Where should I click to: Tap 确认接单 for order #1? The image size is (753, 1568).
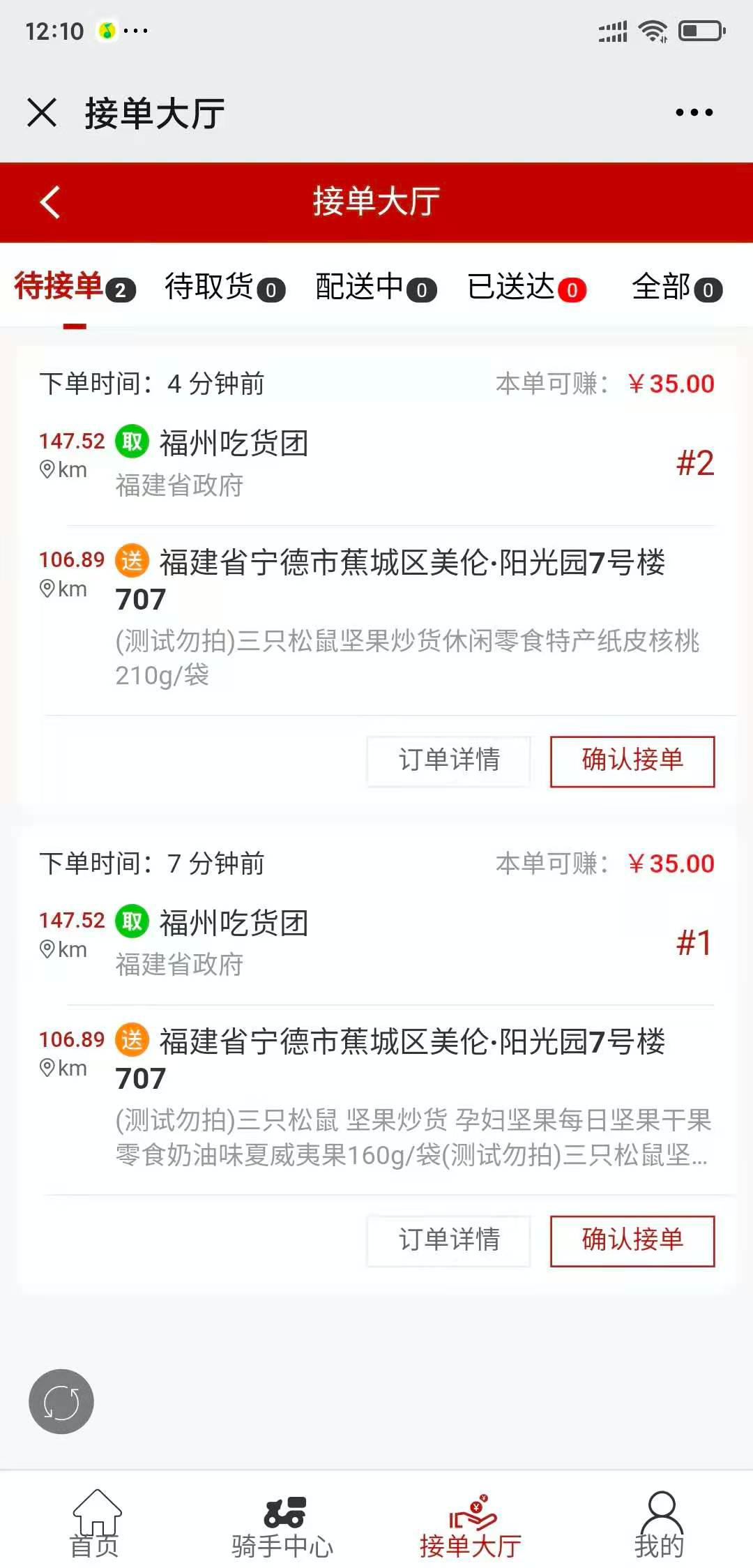click(x=632, y=1241)
